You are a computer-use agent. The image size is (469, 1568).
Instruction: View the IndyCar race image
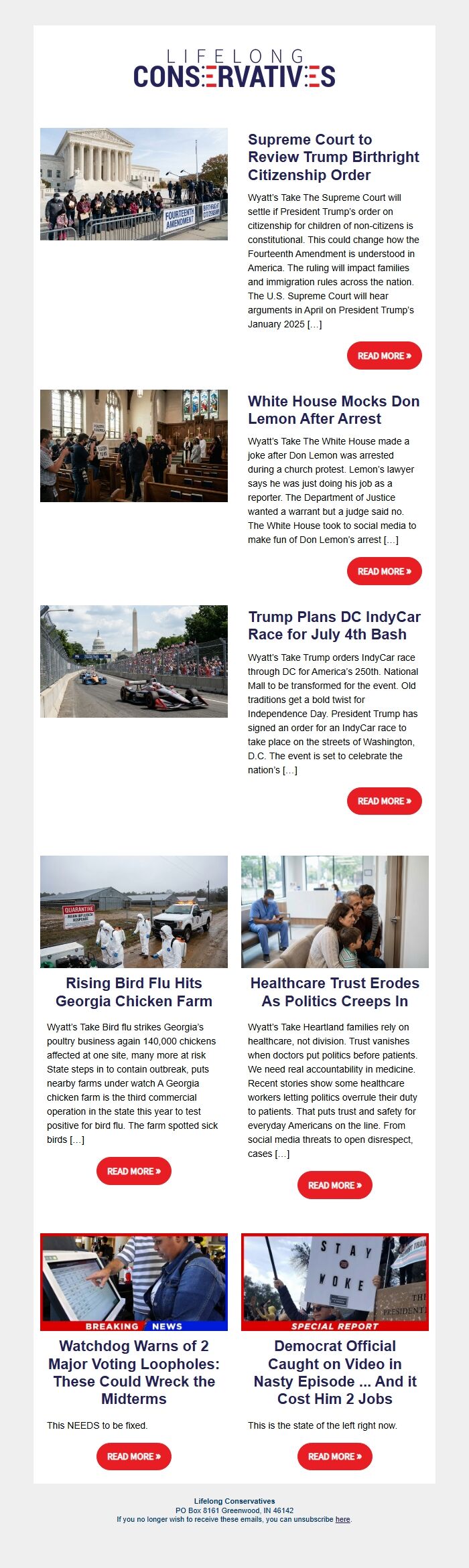click(134, 661)
